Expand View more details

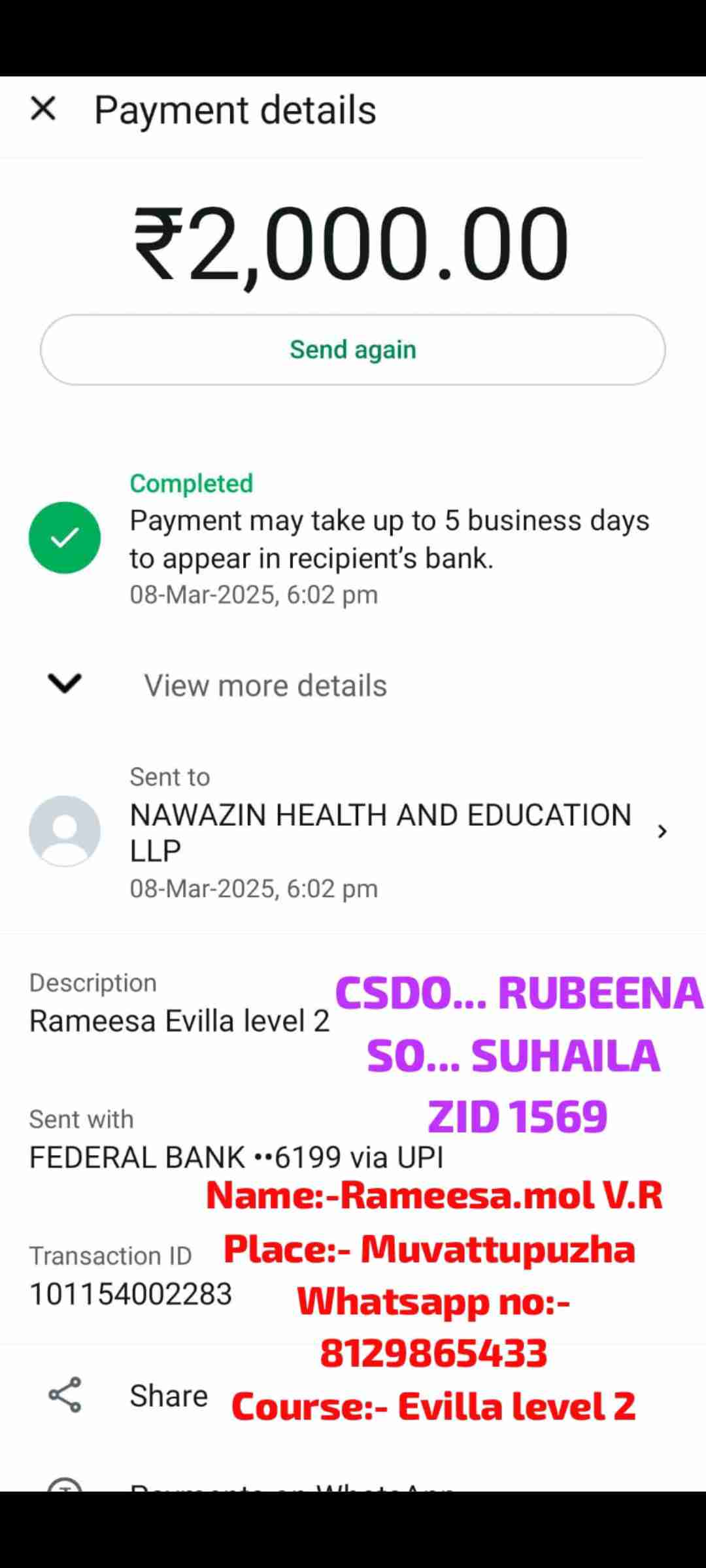[265, 685]
